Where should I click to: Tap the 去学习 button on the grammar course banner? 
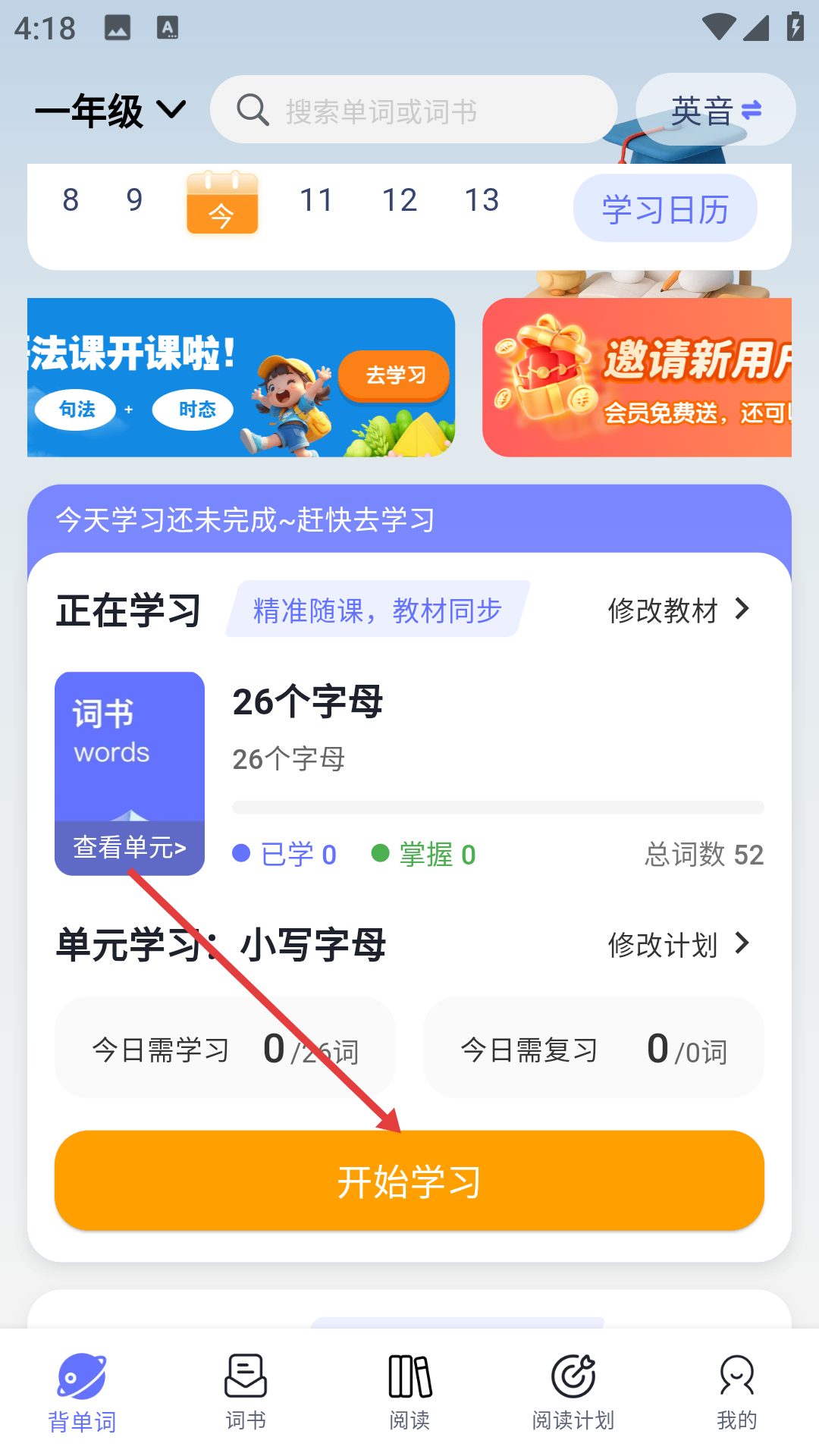click(x=394, y=375)
